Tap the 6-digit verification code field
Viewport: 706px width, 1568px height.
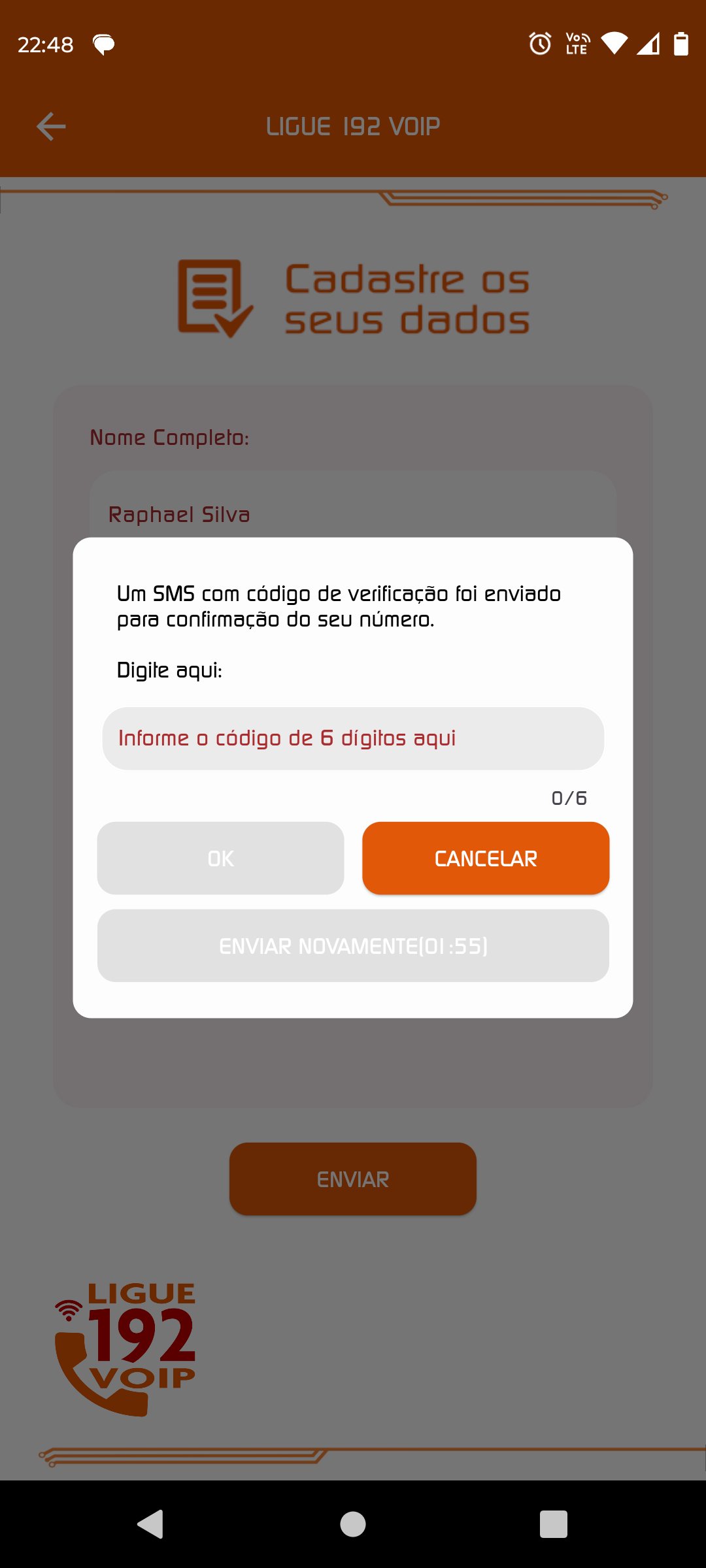[353, 738]
